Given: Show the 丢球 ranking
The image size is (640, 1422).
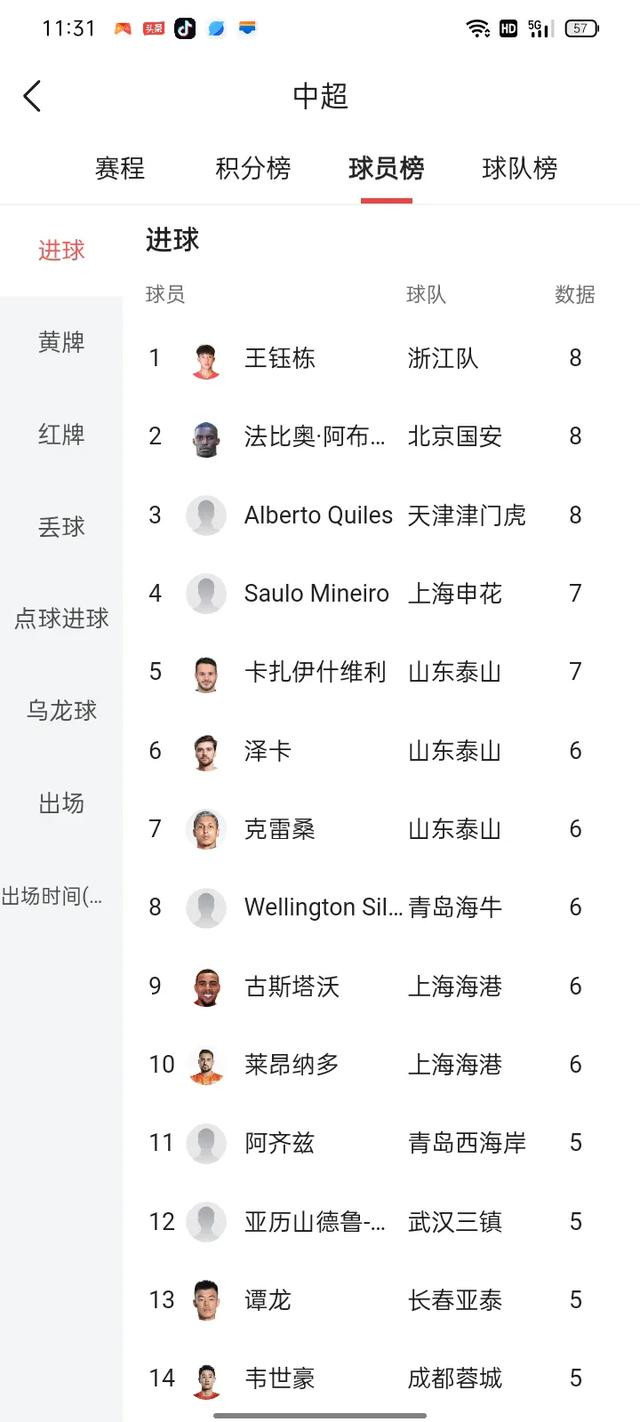Looking at the screenshot, I should click(61, 526).
